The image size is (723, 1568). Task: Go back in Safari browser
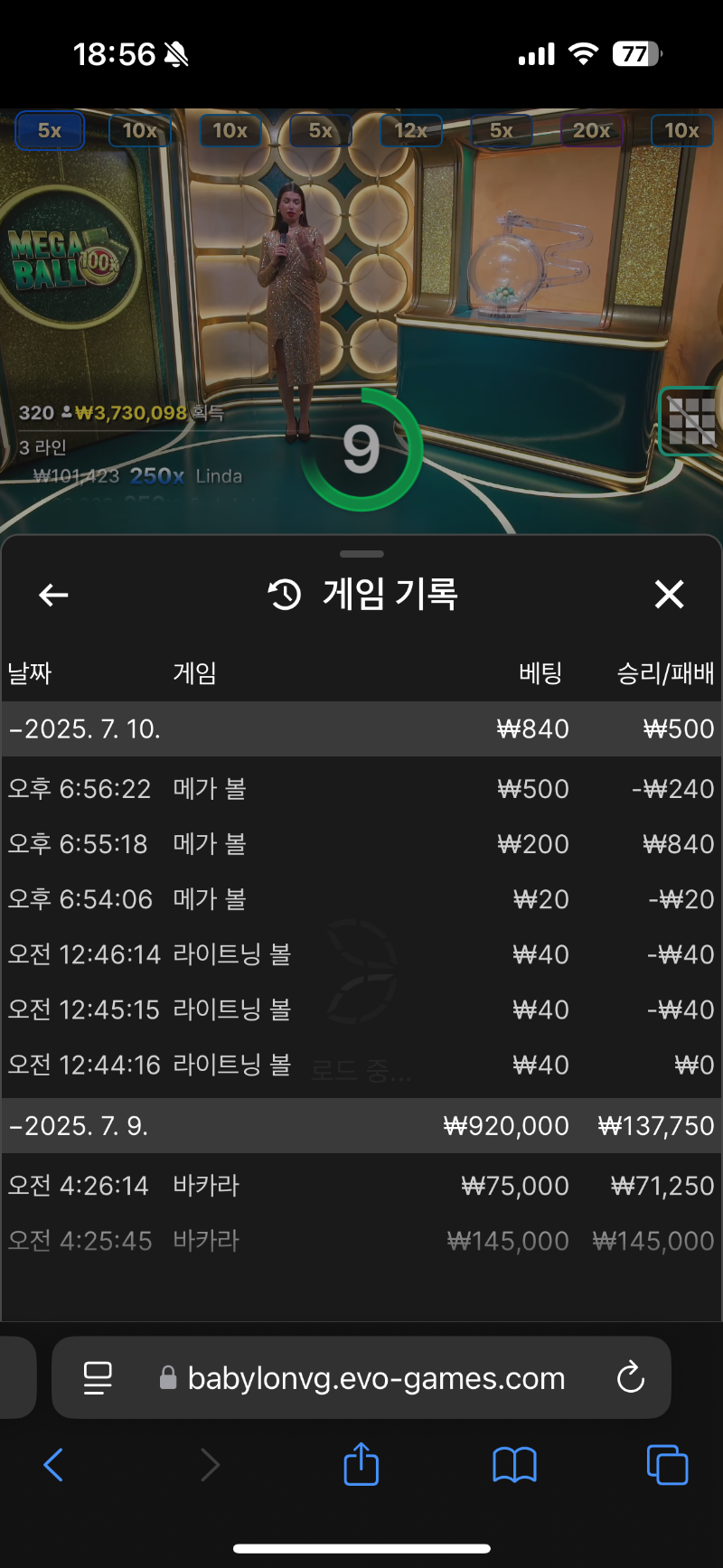(x=54, y=1465)
